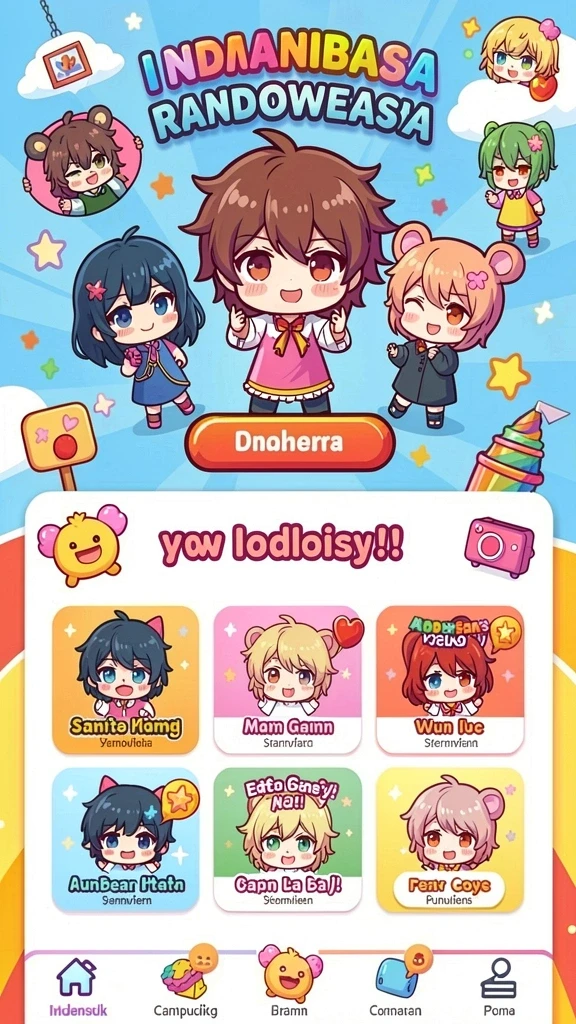This screenshot has width=576, height=1024.
Task: Open the Bramn center tab
Action: tap(289, 983)
